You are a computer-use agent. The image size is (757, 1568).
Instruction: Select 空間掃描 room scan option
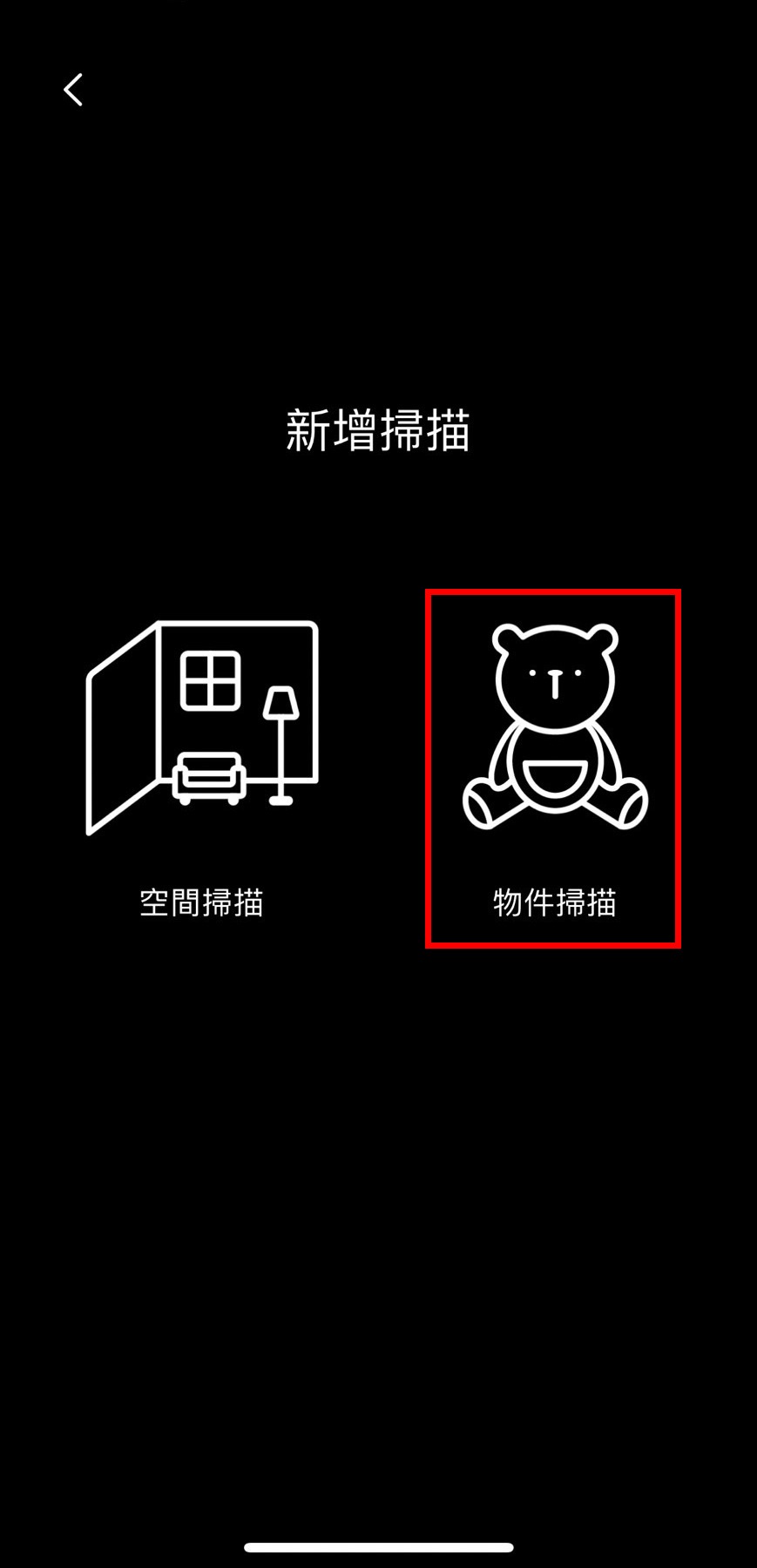click(x=202, y=767)
